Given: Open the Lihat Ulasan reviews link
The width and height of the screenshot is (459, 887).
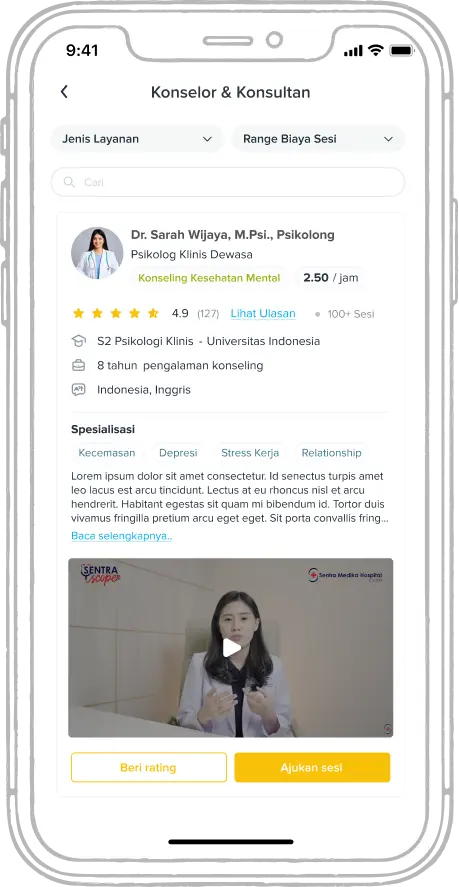Looking at the screenshot, I should (x=263, y=313).
